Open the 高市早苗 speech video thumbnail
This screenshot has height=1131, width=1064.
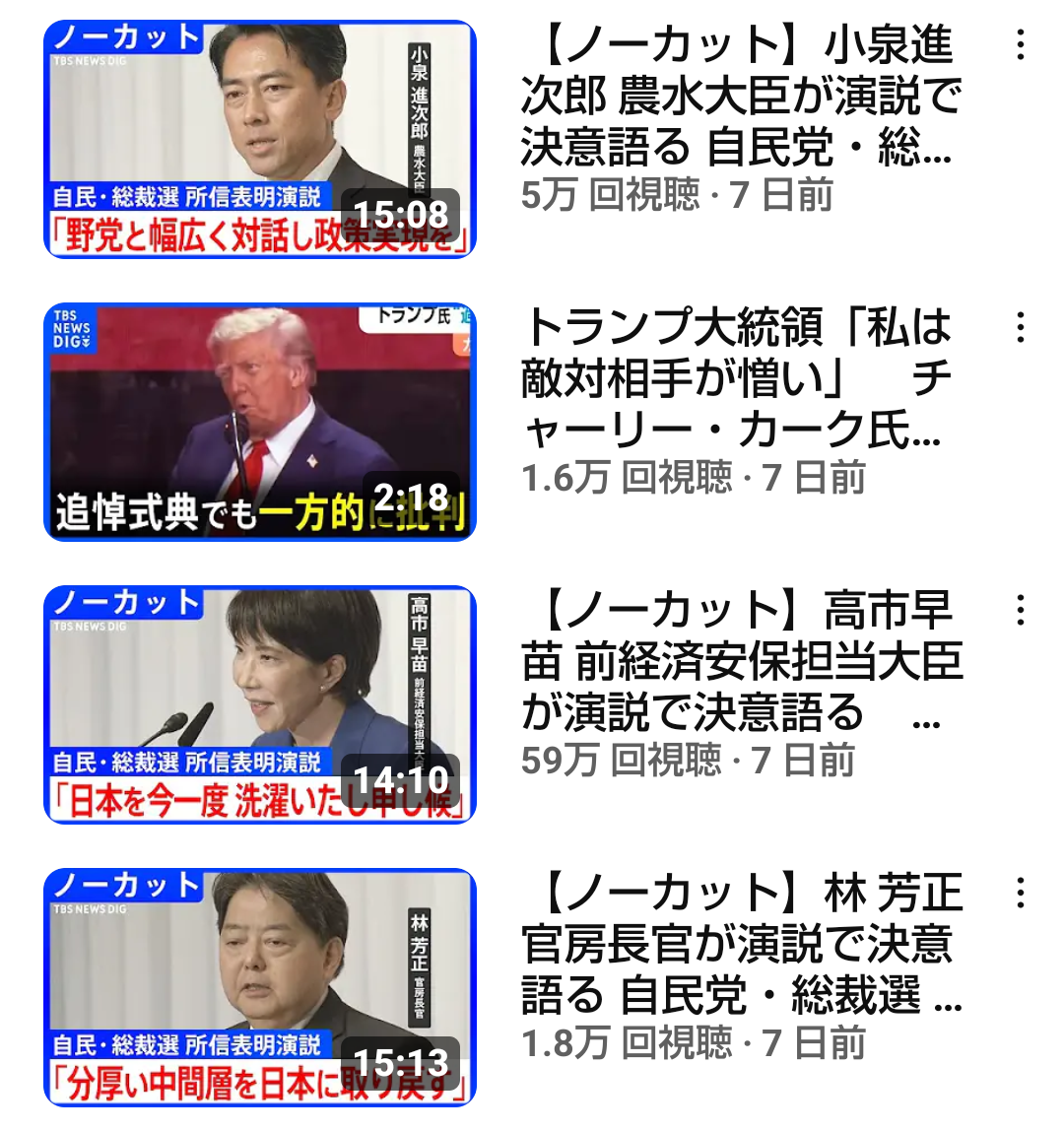(260, 704)
